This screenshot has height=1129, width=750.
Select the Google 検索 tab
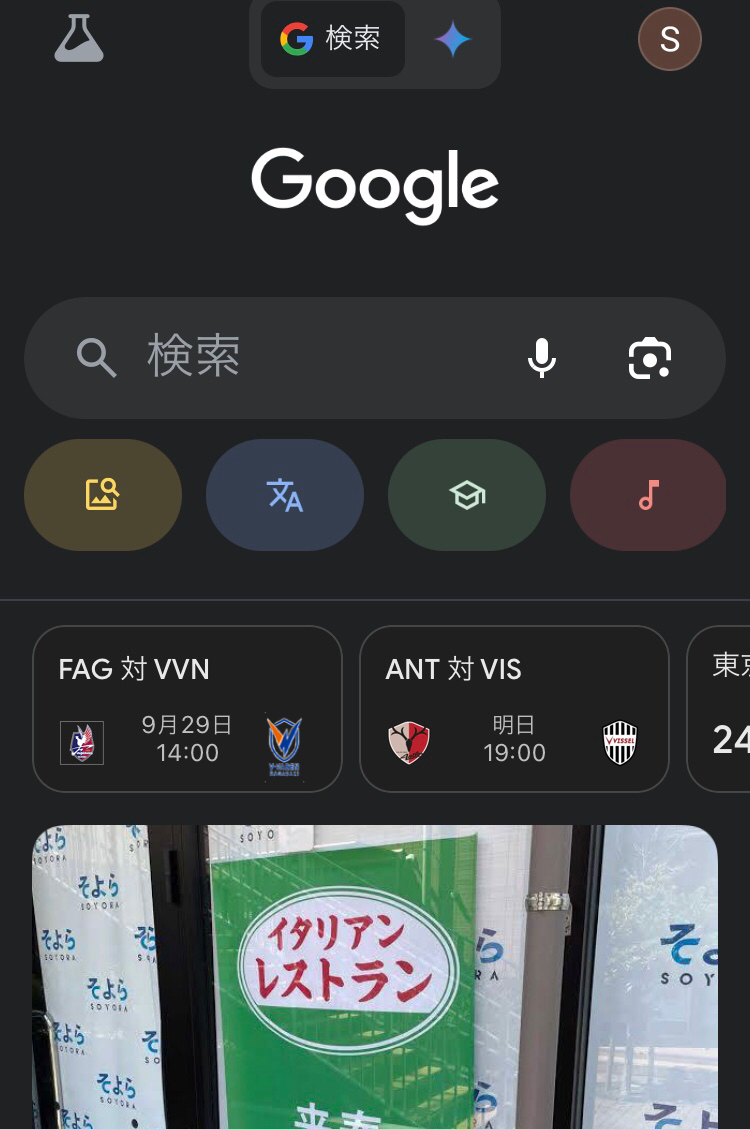pyautogui.click(x=332, y=39)
